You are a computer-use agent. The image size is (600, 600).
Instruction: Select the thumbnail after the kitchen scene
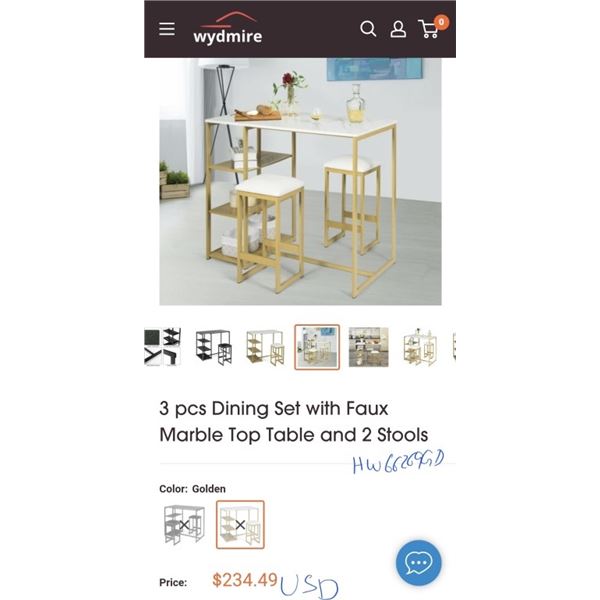pos(420,347)
